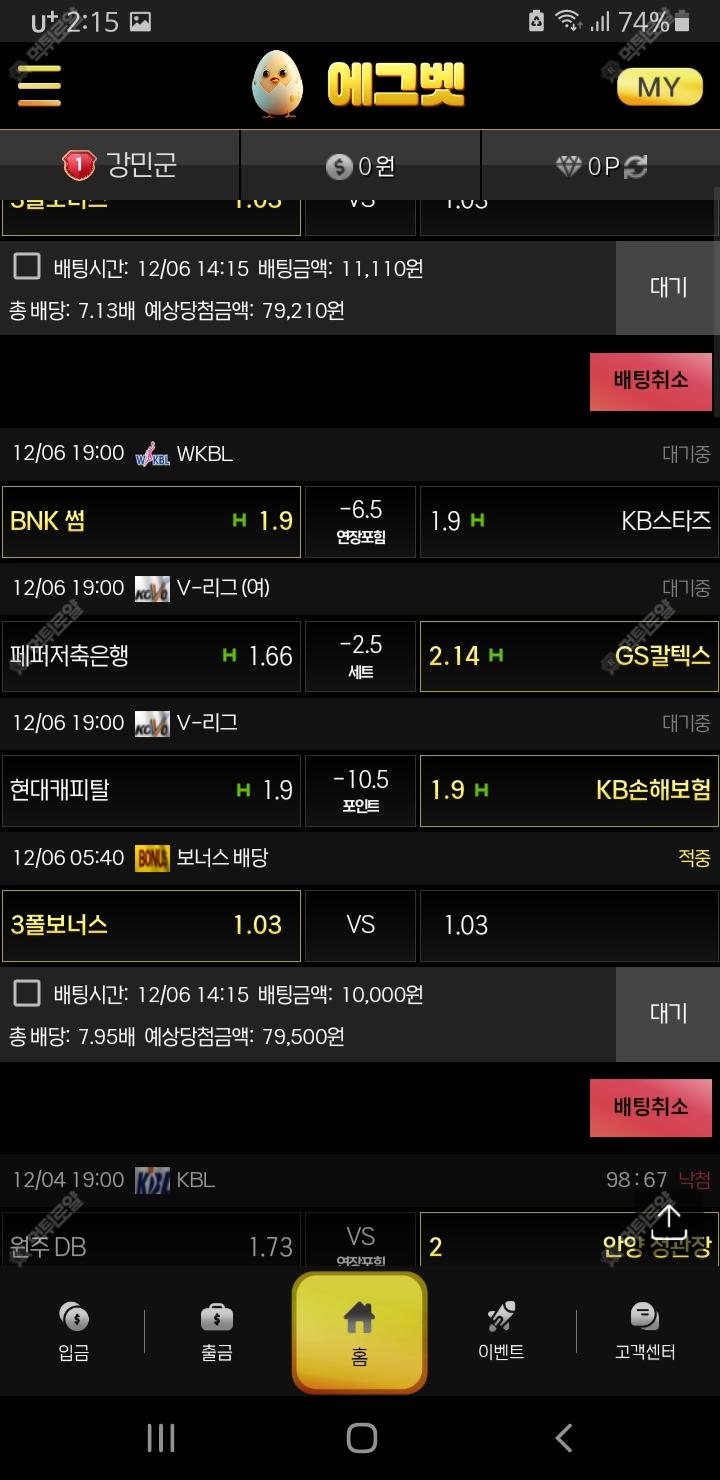The height and width of the screenshot is (1480, 720).
Task: Cancel the 11,110원 bet with 배팅취소
Action: 651,381
